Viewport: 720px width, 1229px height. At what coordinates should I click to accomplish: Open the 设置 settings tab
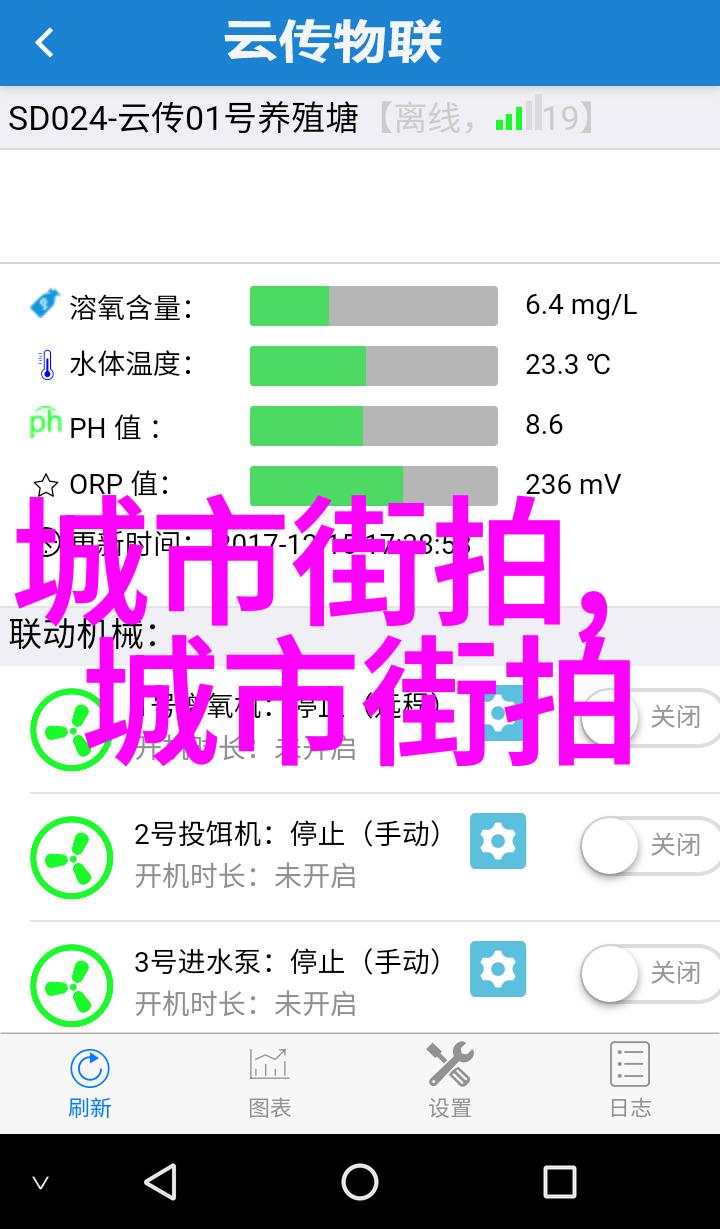[x=450, y=1083]
